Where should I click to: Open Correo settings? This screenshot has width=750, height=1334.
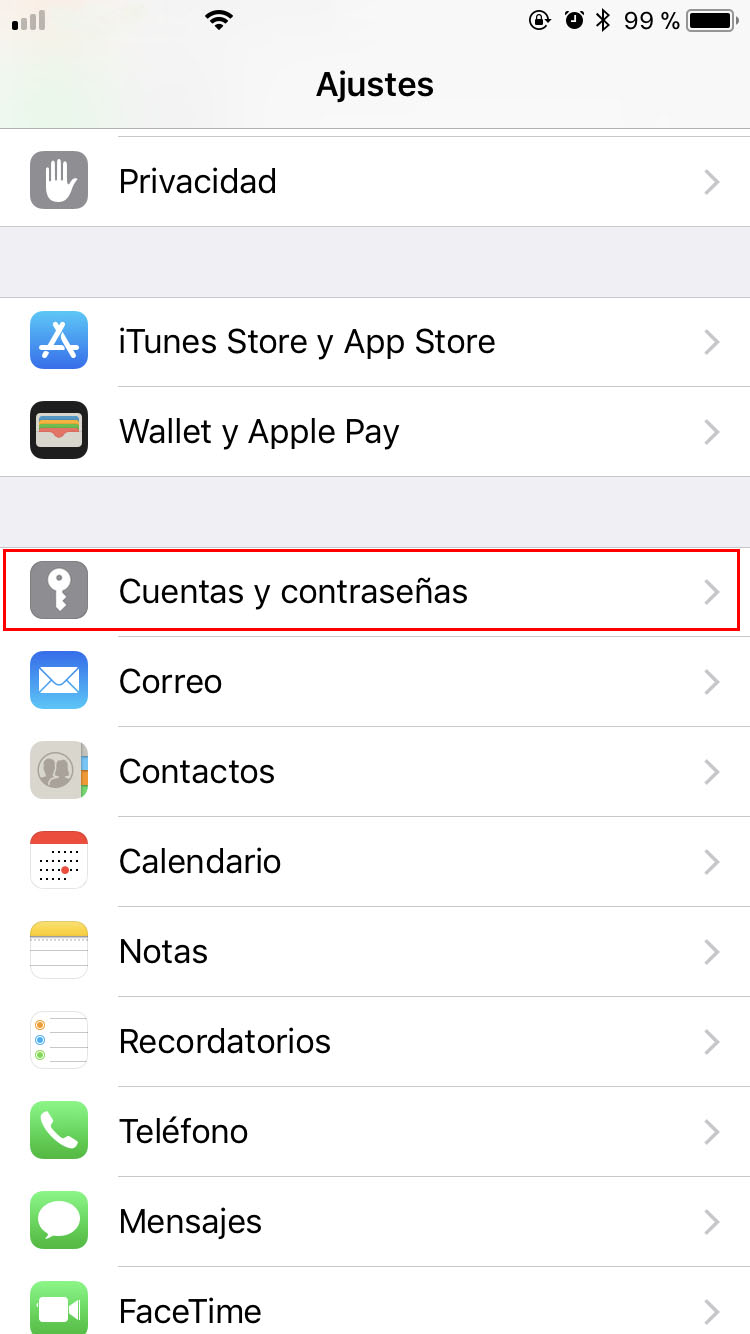(x=375, y=682)
